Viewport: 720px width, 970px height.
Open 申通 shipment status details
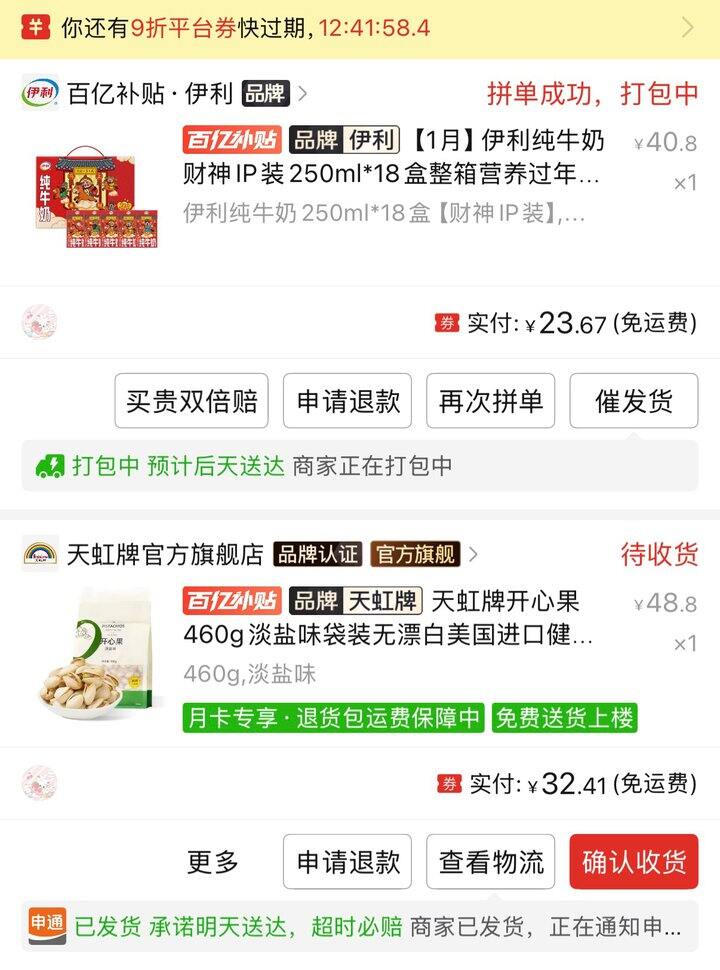tap(360, 926)
